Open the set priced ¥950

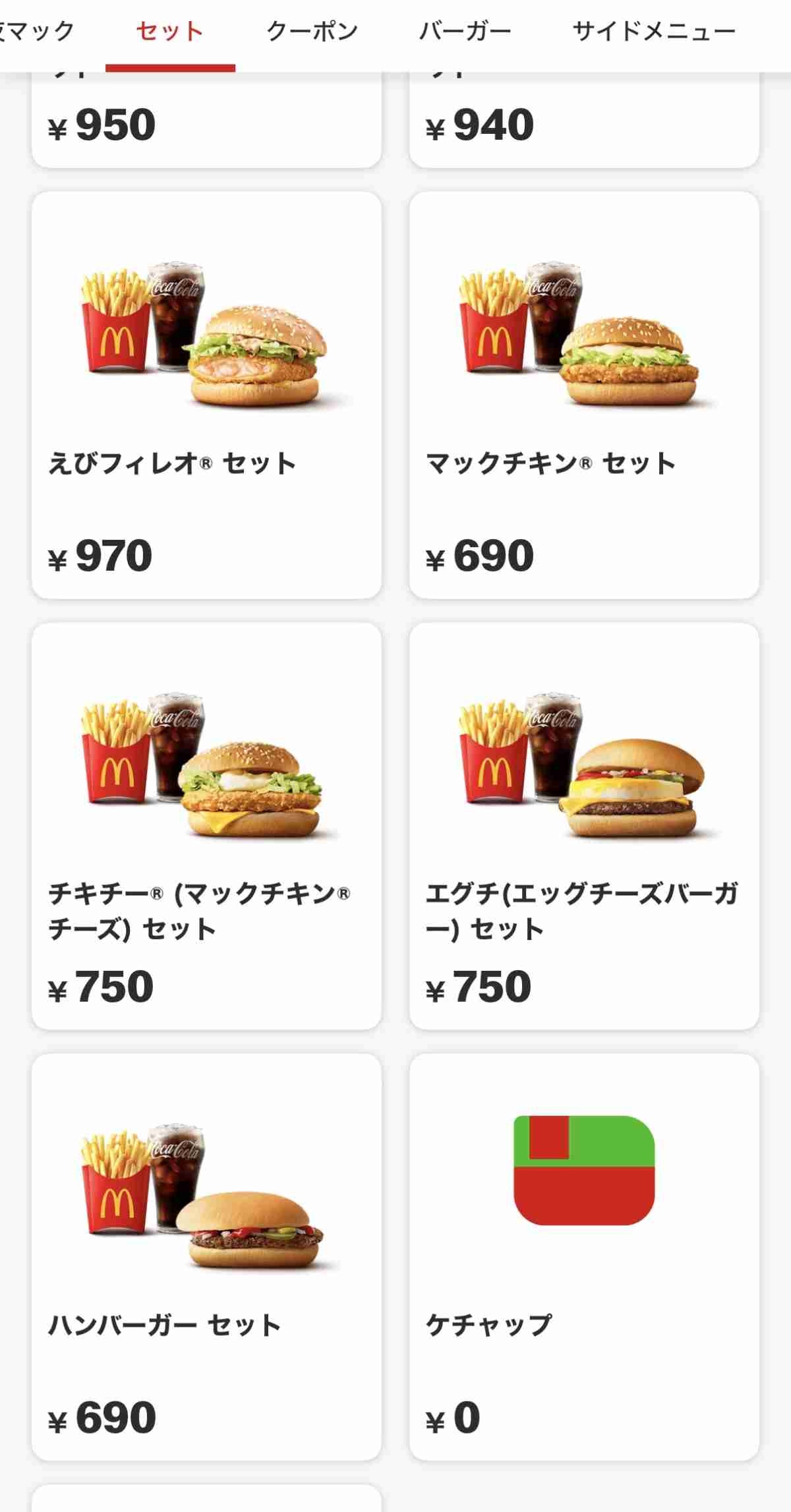206,123
